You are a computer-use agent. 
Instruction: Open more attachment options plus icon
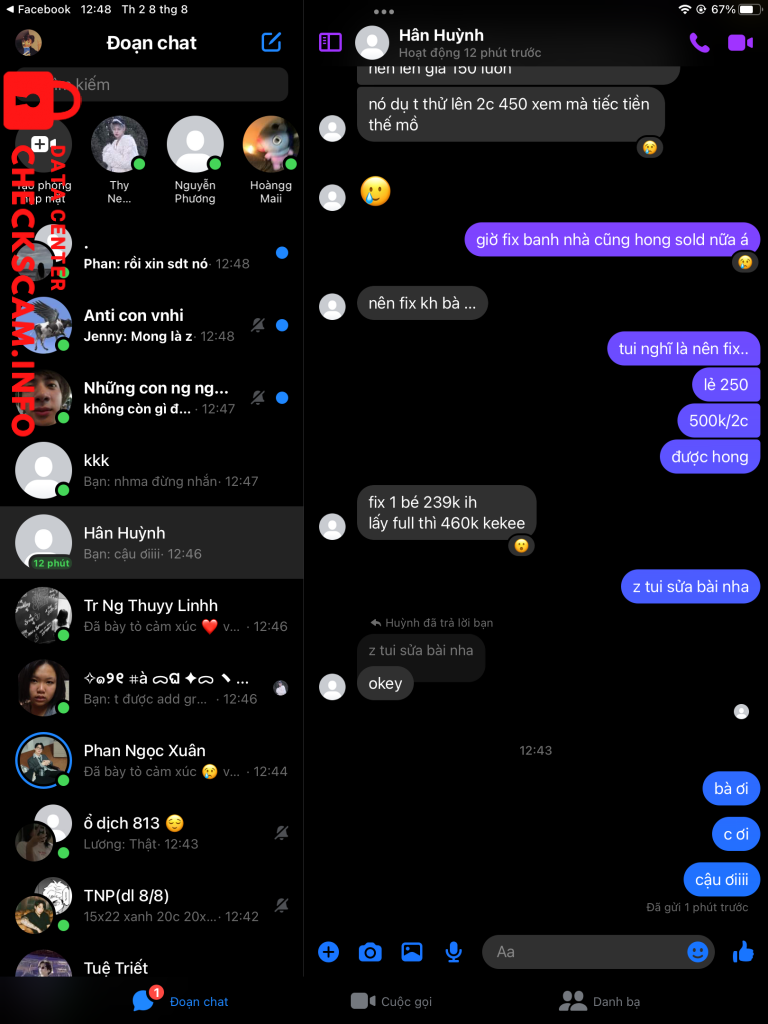(329, 952)
